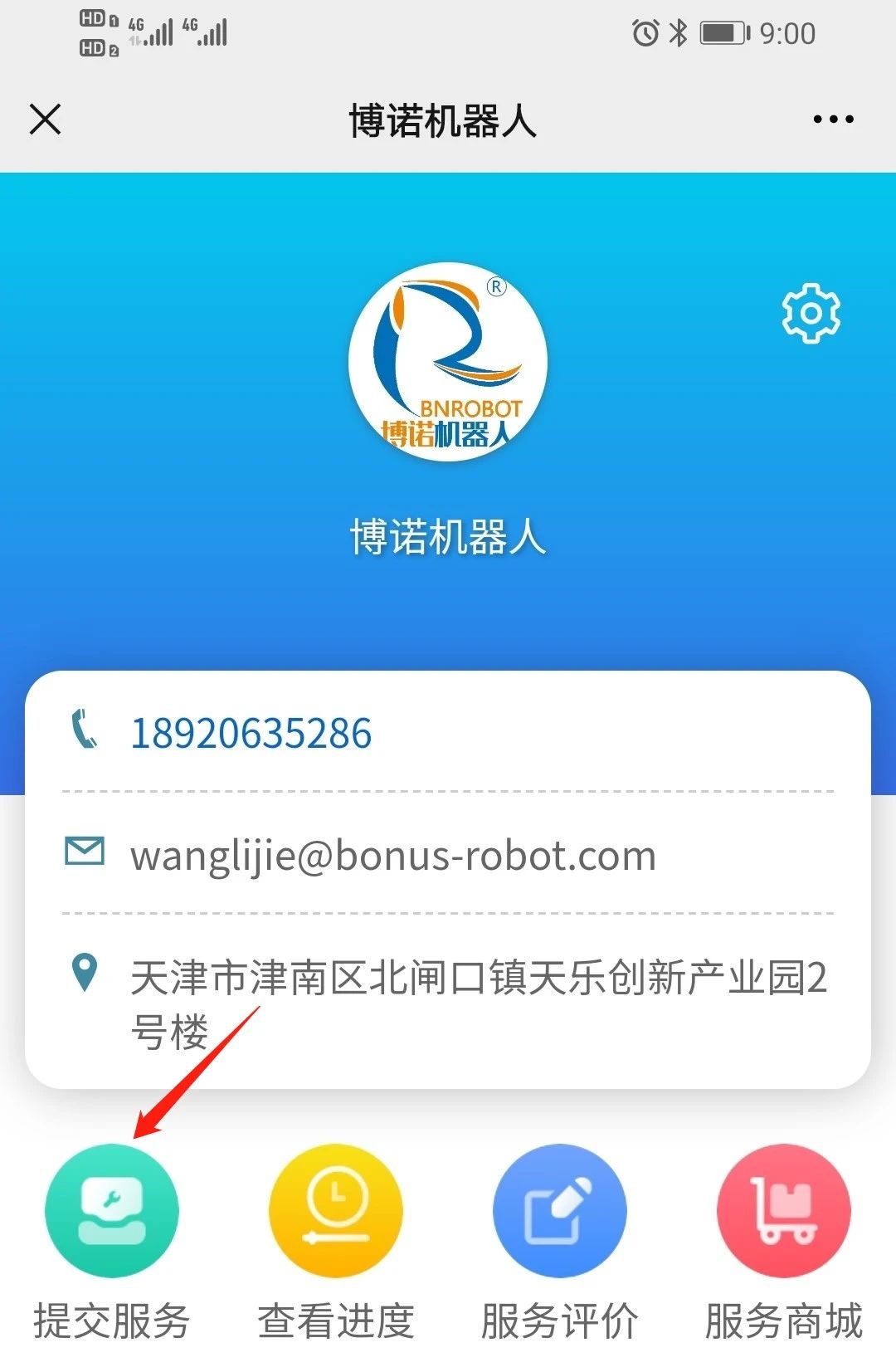This screenshot has height=1367, width=896.
Task: Open the settings gear
Action: pos(811,313)
